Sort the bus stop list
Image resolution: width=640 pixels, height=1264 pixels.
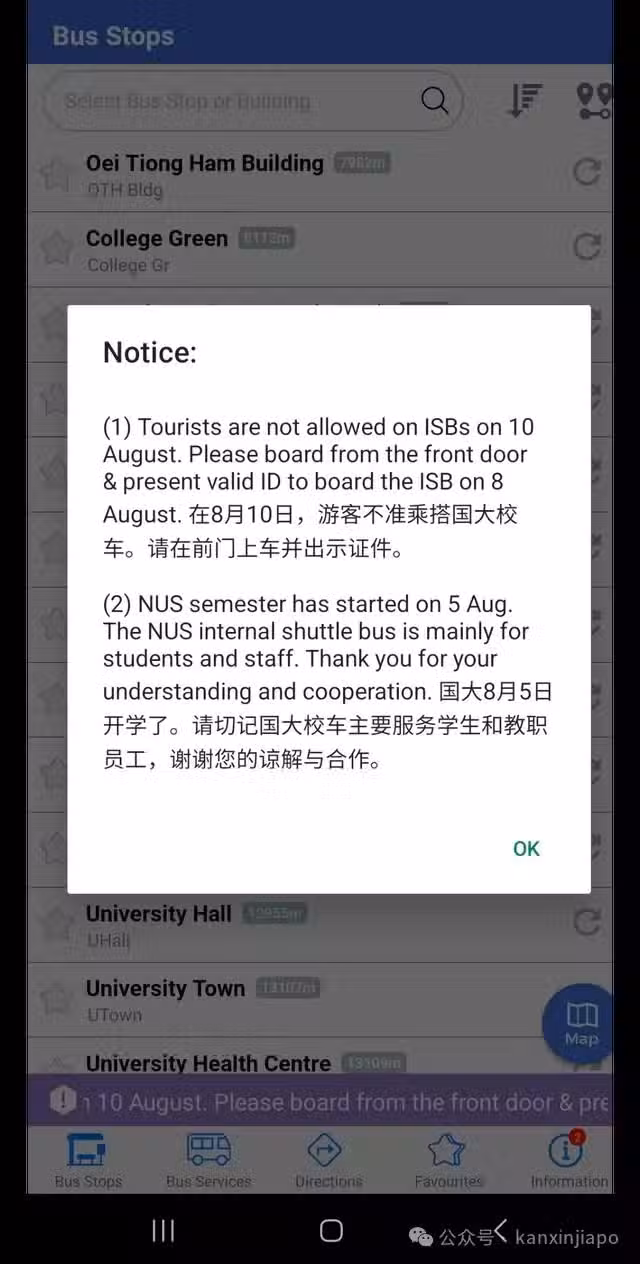pyautogui.click(x=524, y=100)
